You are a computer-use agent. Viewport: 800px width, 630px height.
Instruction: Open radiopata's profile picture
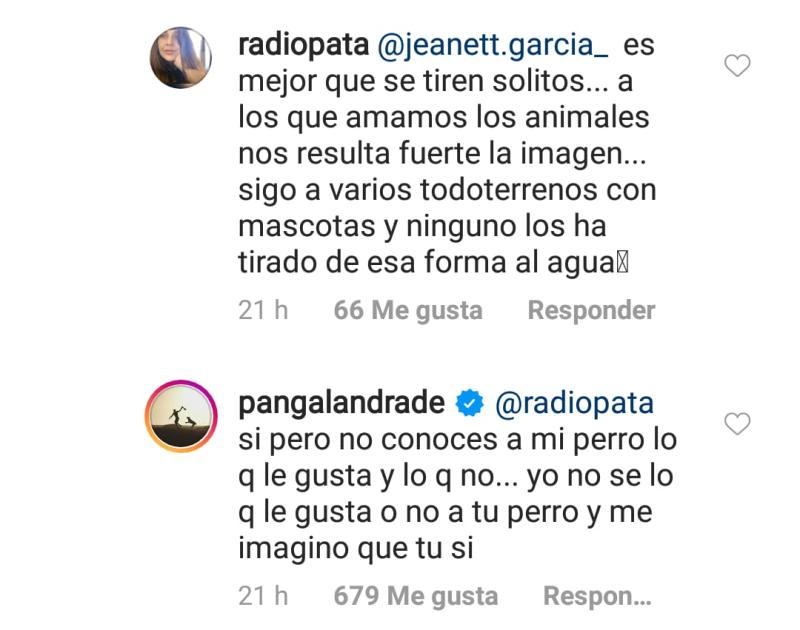pyautogui.click(x=181, y=58)
